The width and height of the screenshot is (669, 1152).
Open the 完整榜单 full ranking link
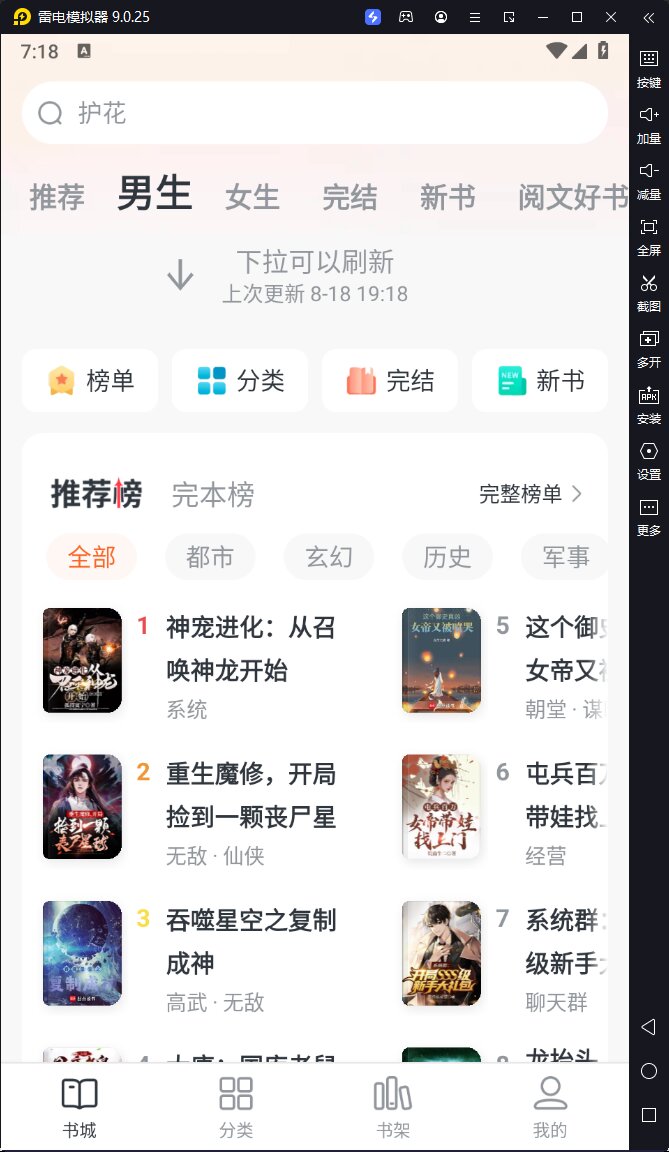pos(530,494)
